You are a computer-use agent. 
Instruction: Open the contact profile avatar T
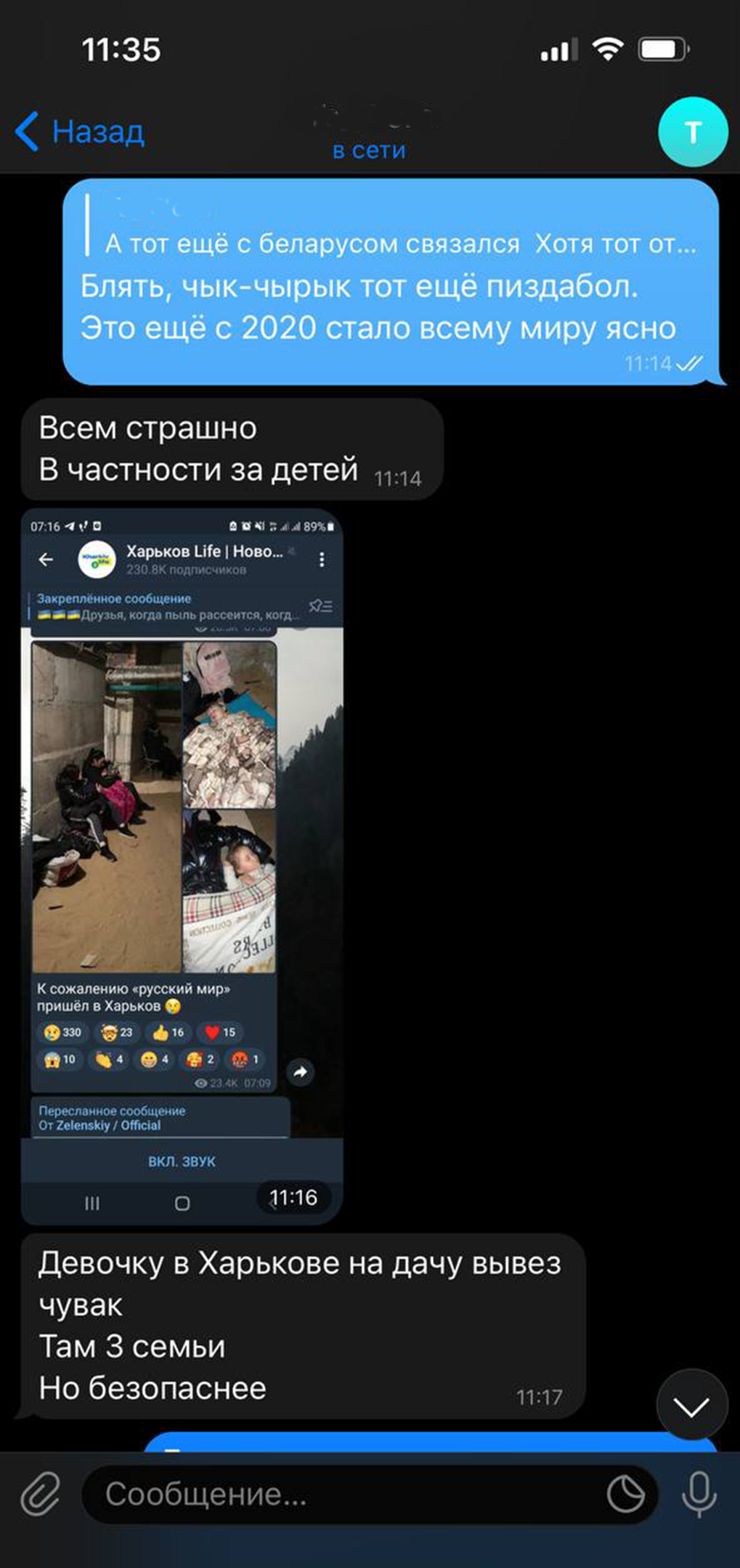[x=692, y=132]
